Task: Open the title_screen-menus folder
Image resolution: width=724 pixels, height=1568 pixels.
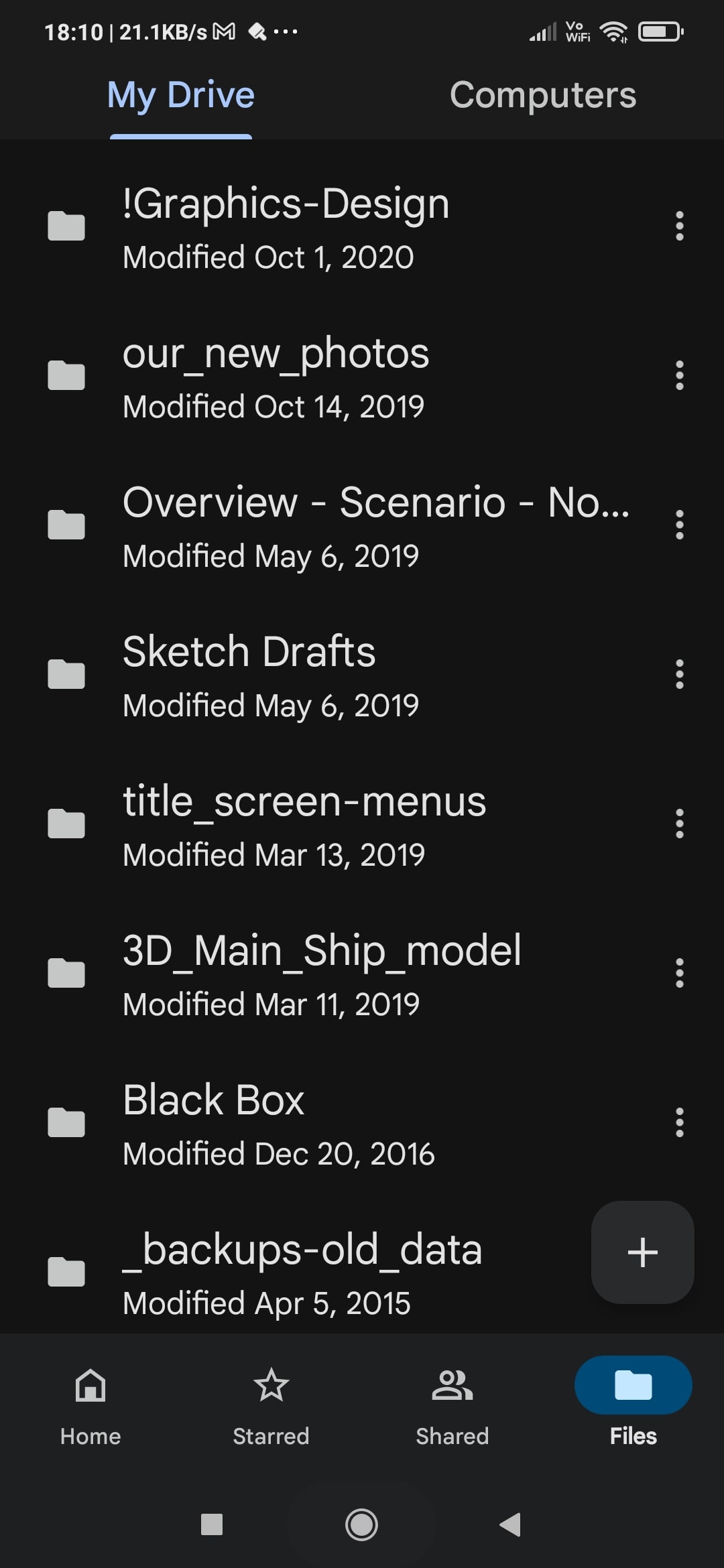Action: tap(304, 824)
